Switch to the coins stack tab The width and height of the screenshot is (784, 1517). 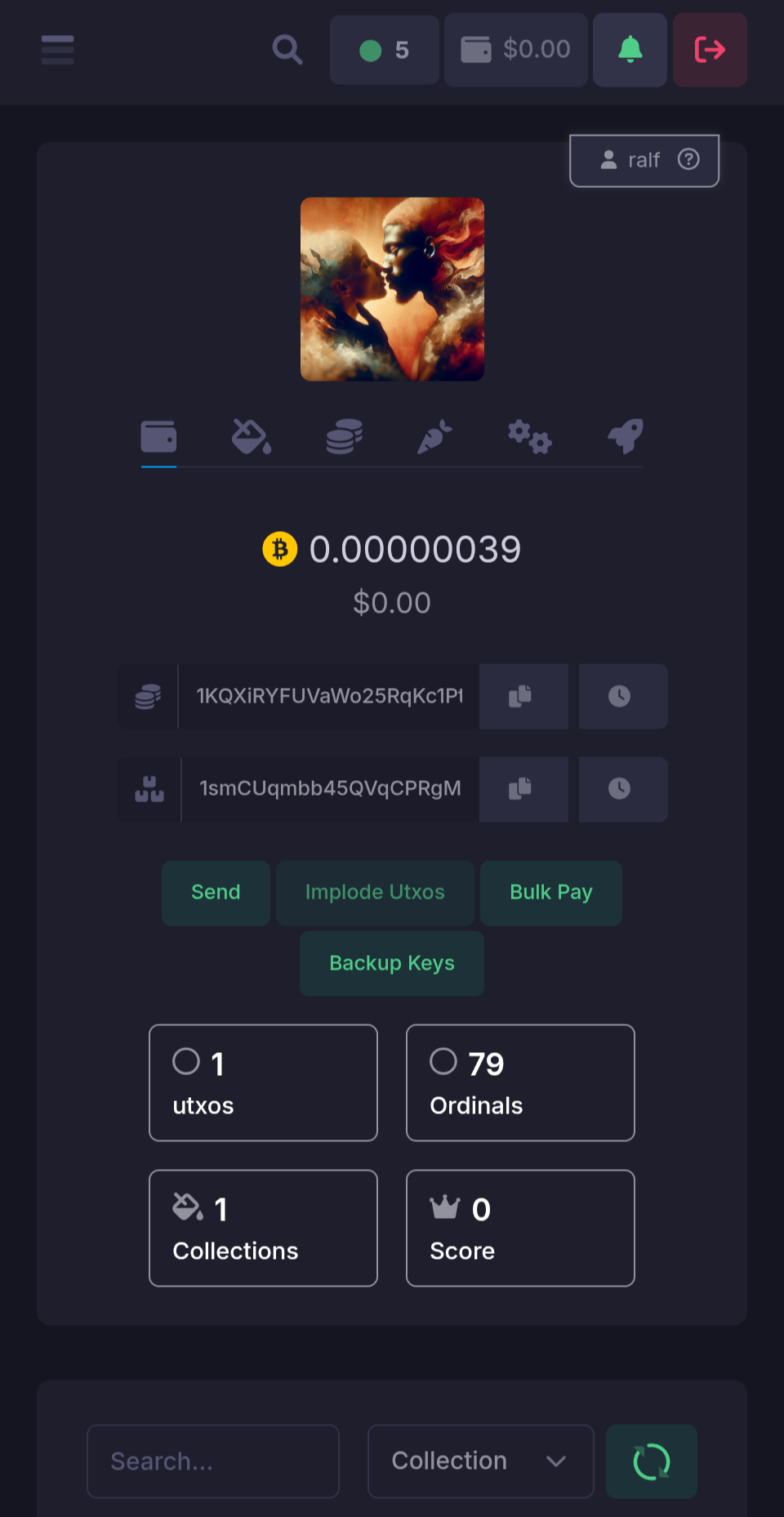pos(344,437)
